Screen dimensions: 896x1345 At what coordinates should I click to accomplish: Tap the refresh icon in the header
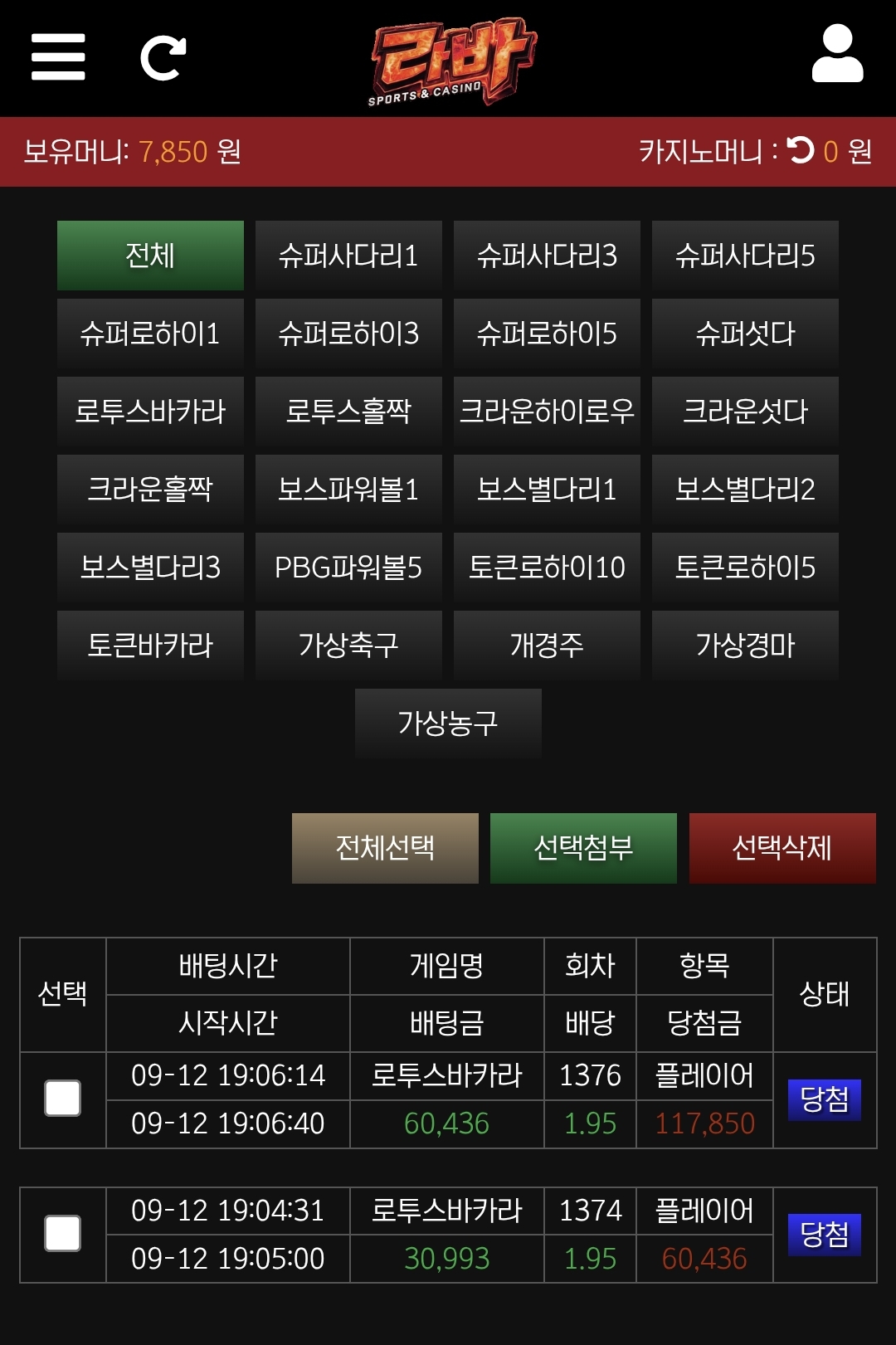point(163,58)
